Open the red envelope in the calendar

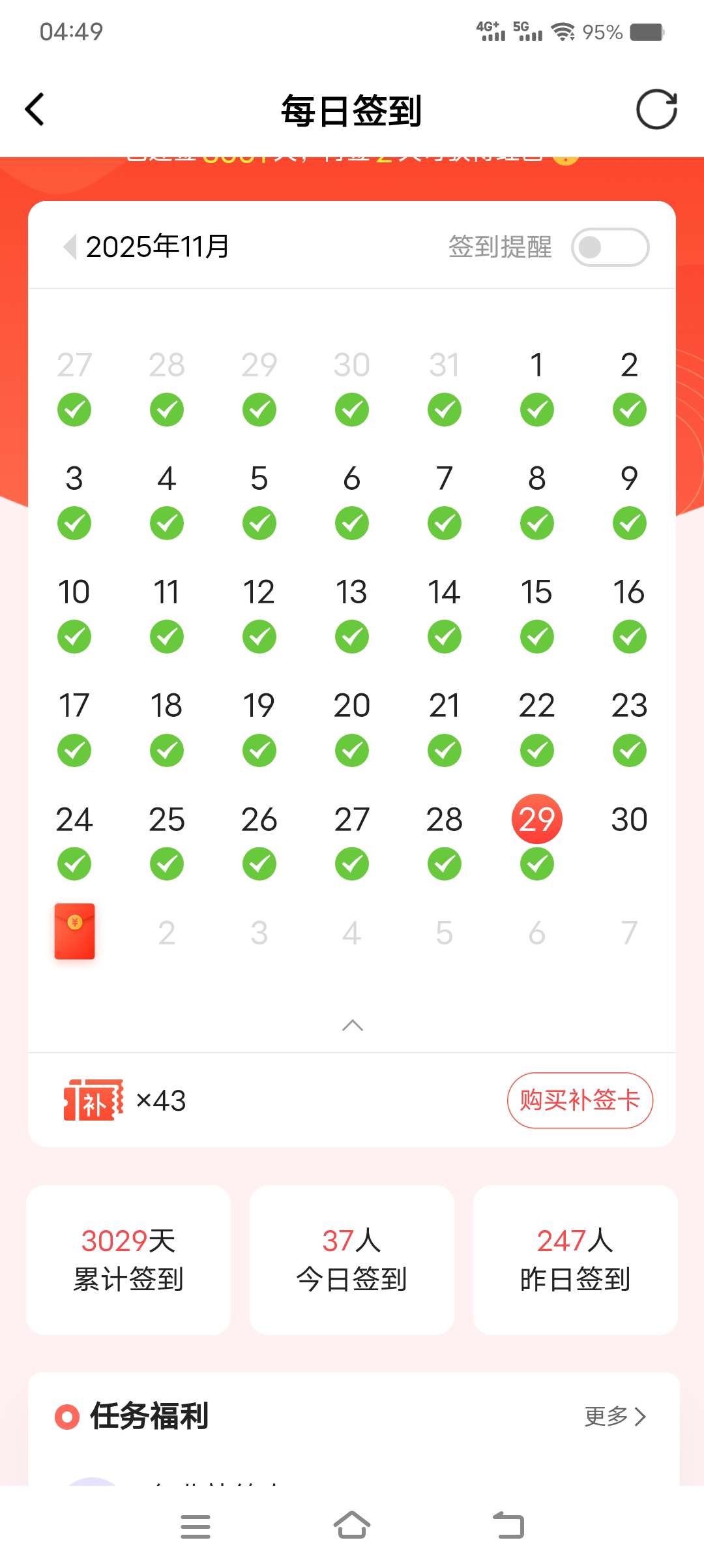pyautogui.click(x=74, y=931)
